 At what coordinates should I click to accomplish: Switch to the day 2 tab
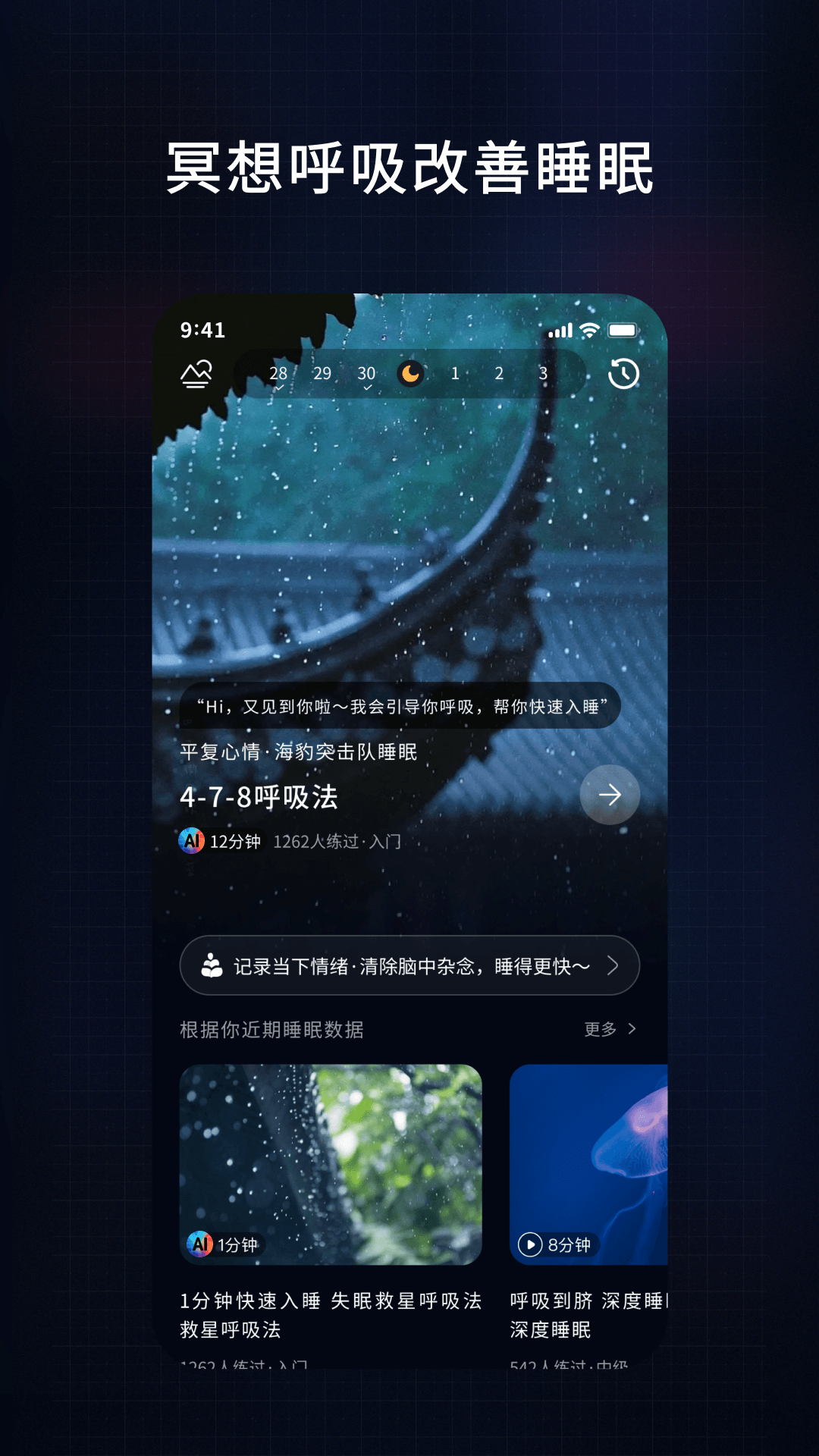coord(499,374)
